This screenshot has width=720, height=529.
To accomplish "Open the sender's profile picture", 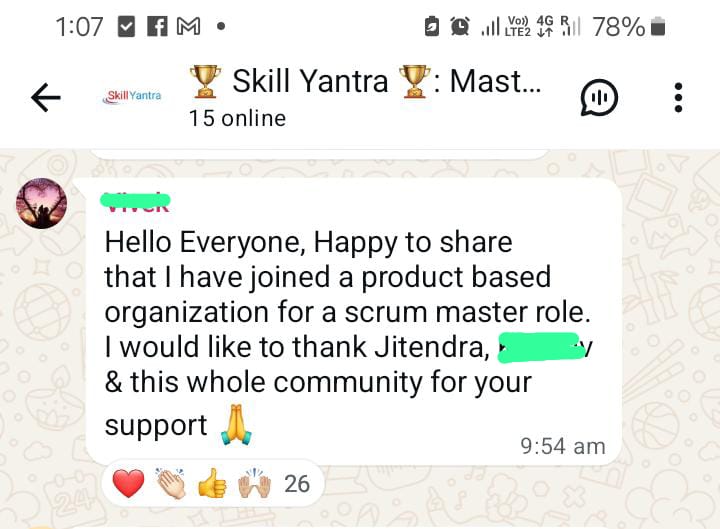I will click(x=42, y=204).
